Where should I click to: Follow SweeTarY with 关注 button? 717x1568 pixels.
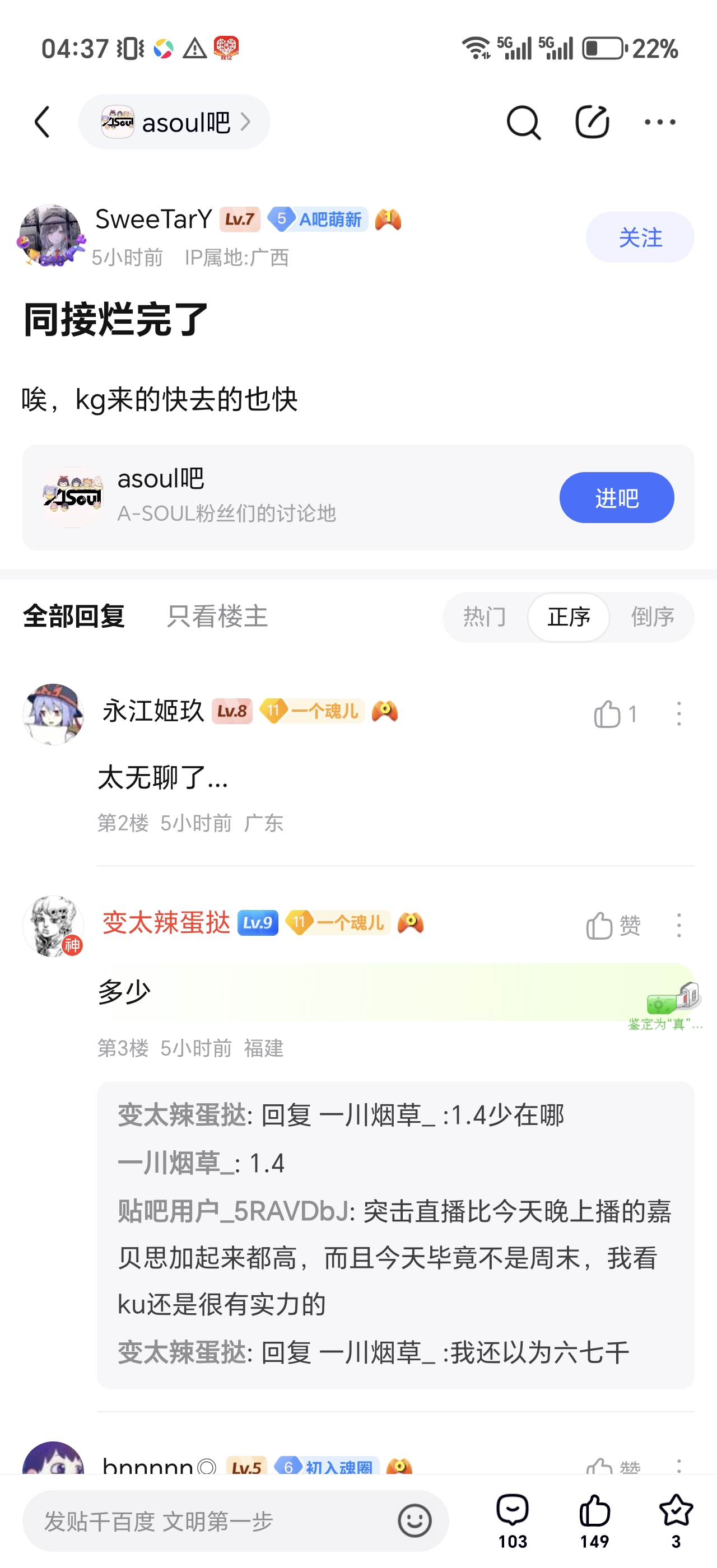point(639,237)
